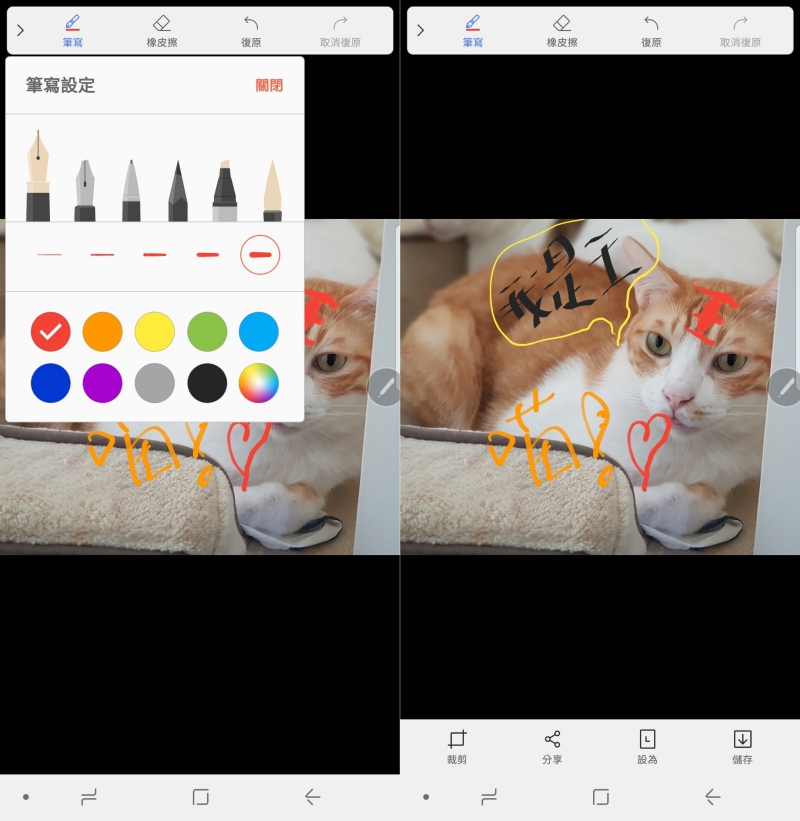The image size is (800, 821).
Task: Close the 筆寫設定 pen settings panel
Action: click(269, 86)
